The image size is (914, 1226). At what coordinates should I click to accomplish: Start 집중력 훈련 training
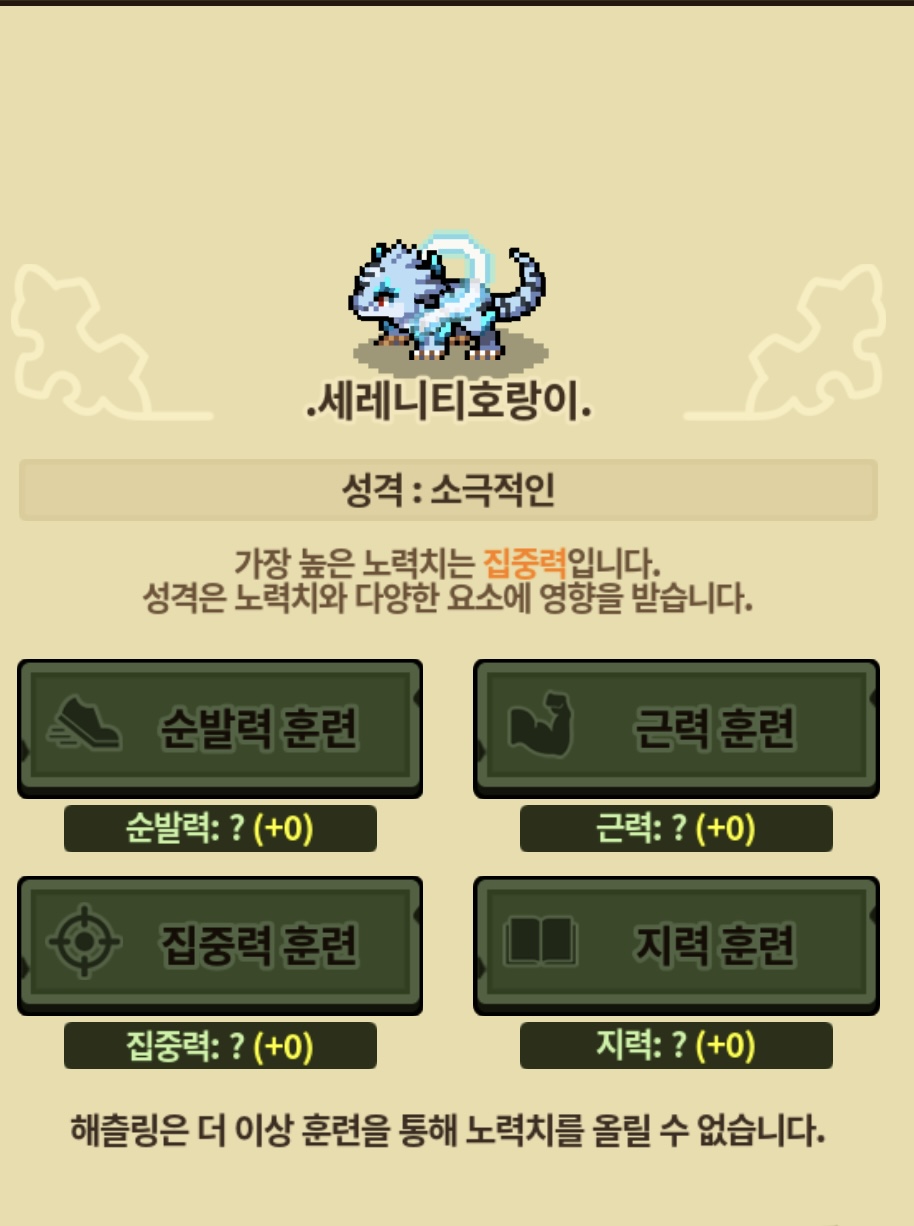click(219, 945)
